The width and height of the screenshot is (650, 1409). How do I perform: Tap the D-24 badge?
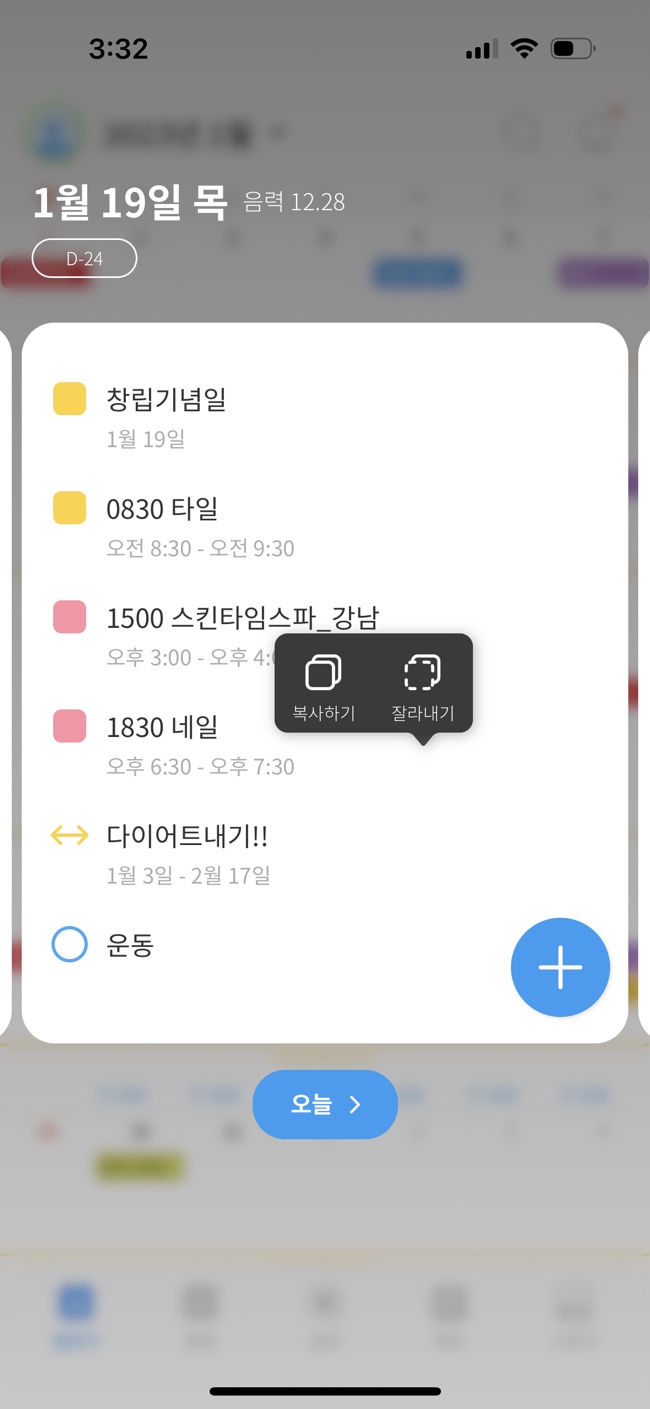(85, 258)
